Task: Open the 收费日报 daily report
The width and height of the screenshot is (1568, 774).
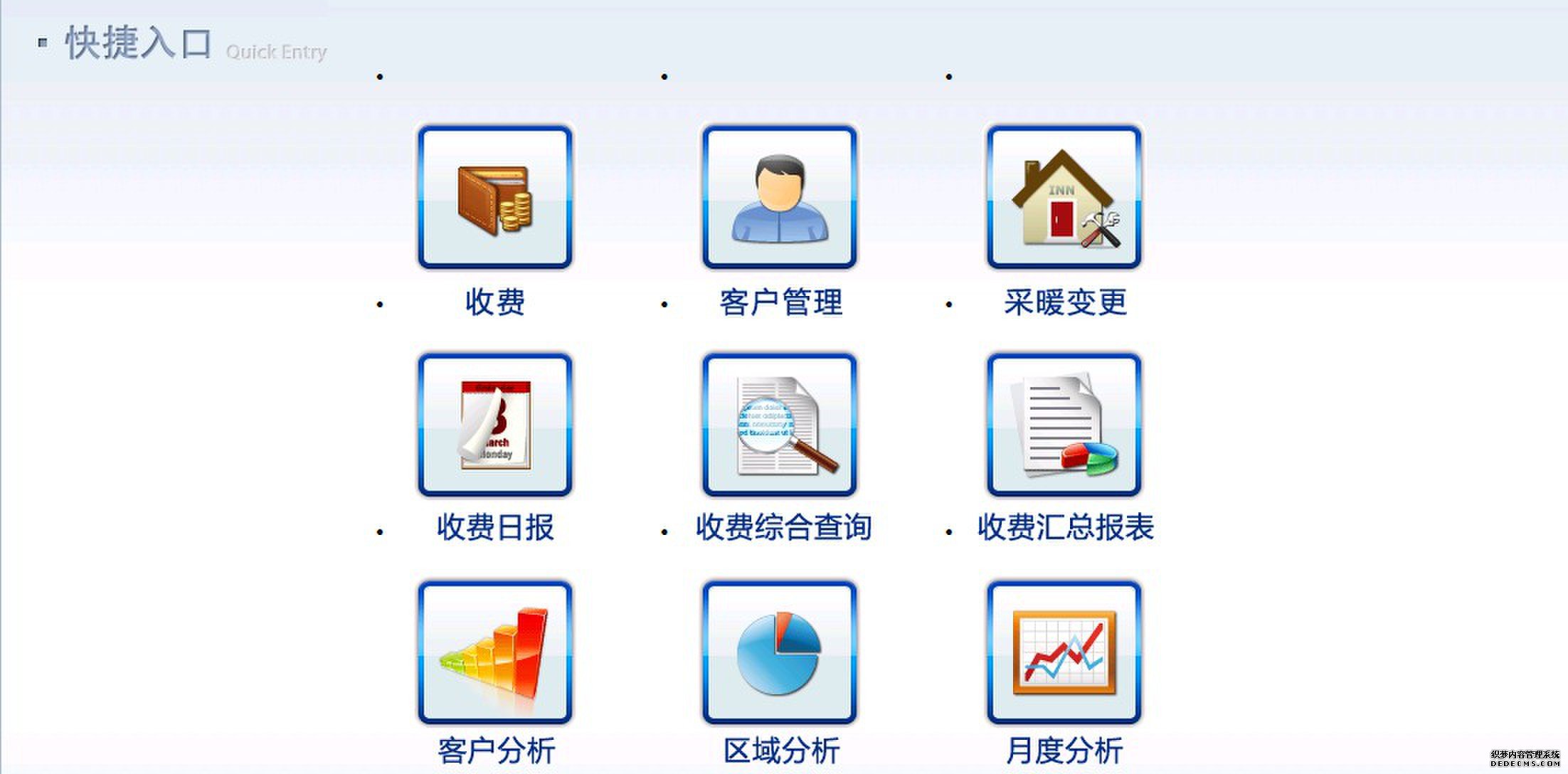Action: 495,425
